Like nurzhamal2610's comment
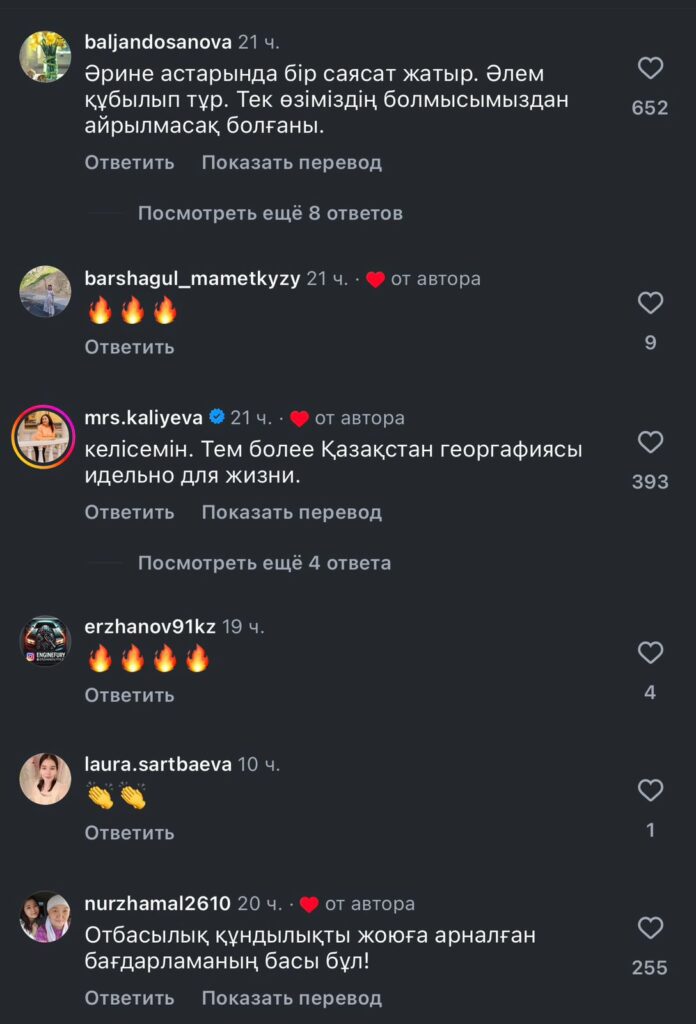 650,928
